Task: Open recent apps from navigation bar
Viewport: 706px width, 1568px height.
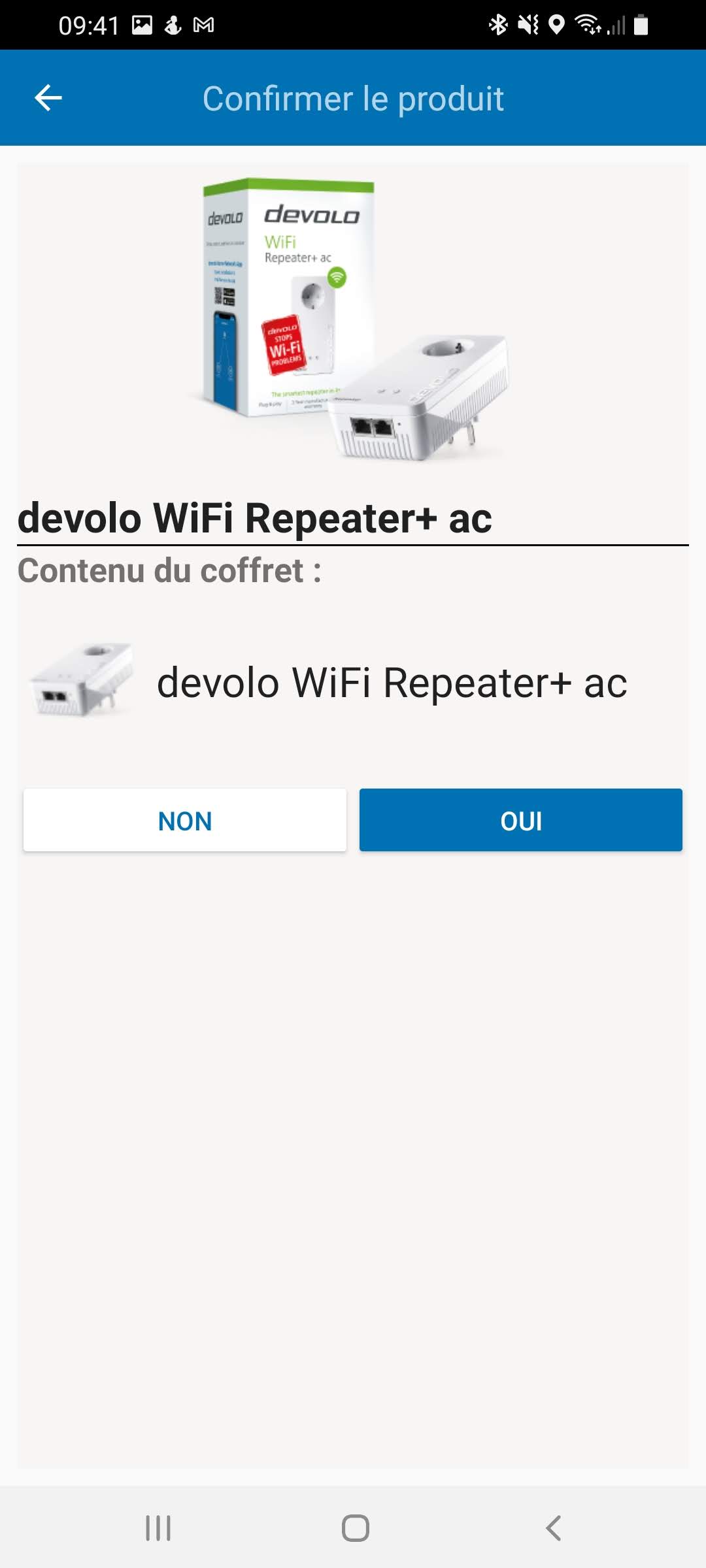Action: tap(158, 1528)
